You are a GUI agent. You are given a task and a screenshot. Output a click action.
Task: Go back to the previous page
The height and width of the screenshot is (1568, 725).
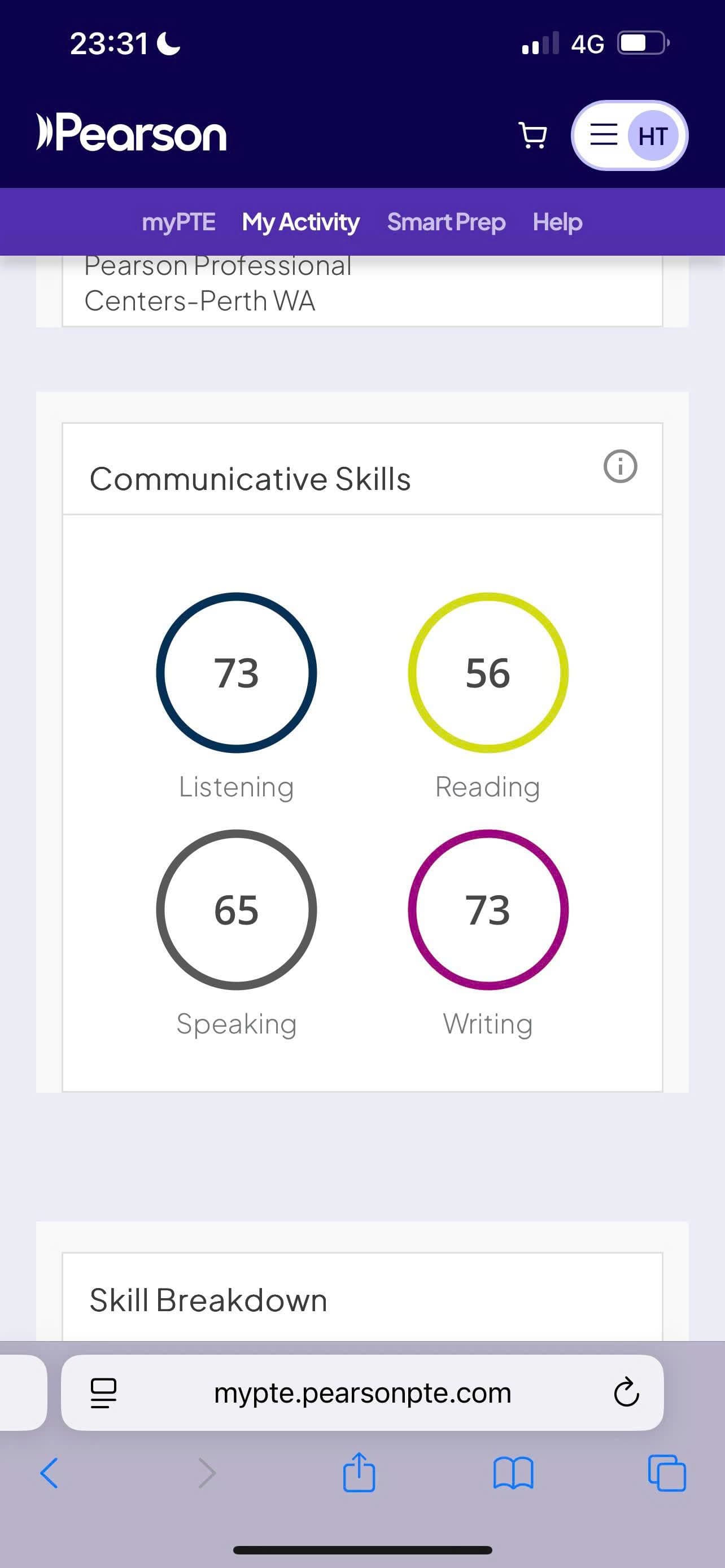tap(49, 1473)
